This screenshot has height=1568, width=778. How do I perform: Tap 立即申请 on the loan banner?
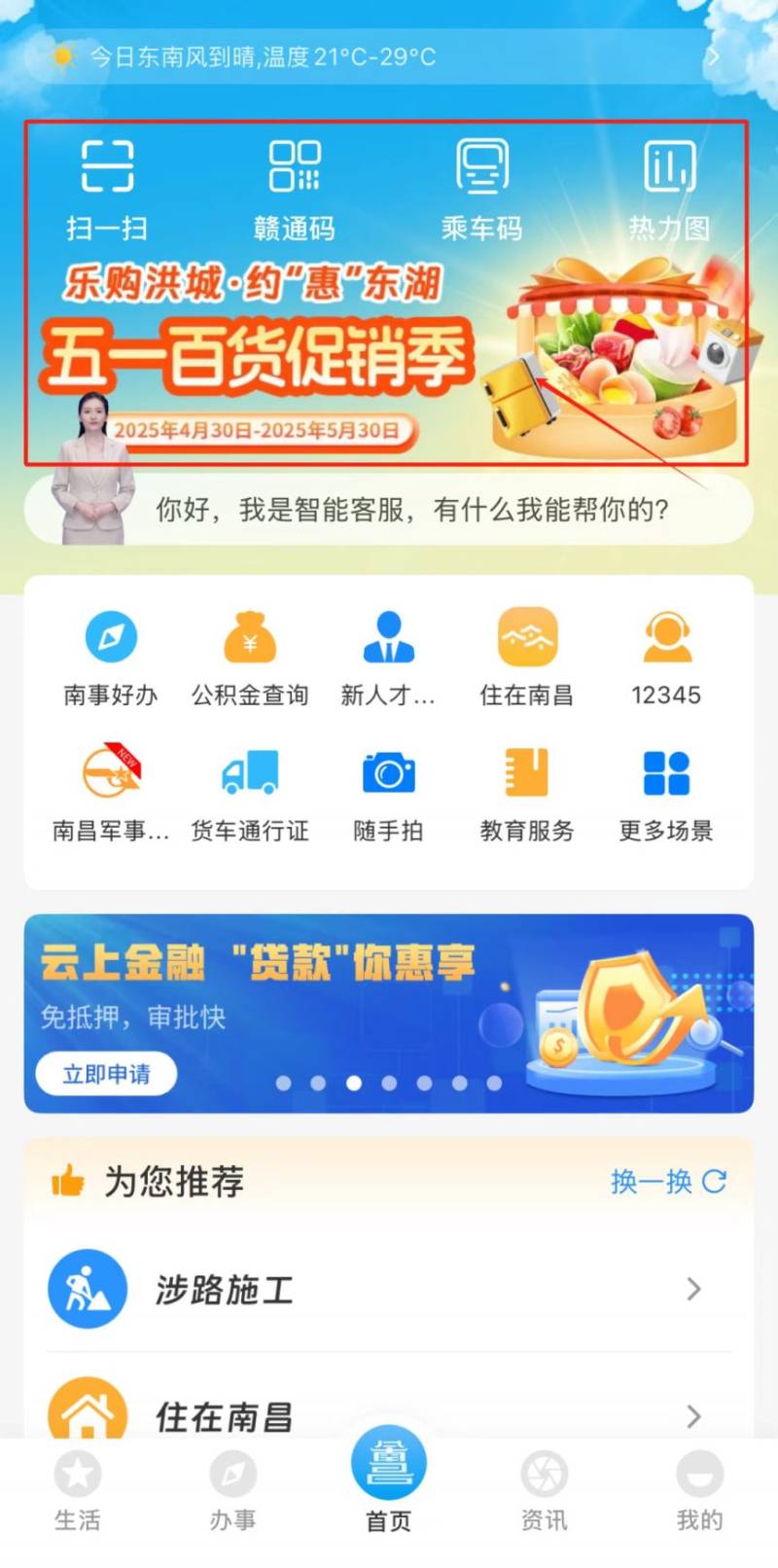point(107,1074)
